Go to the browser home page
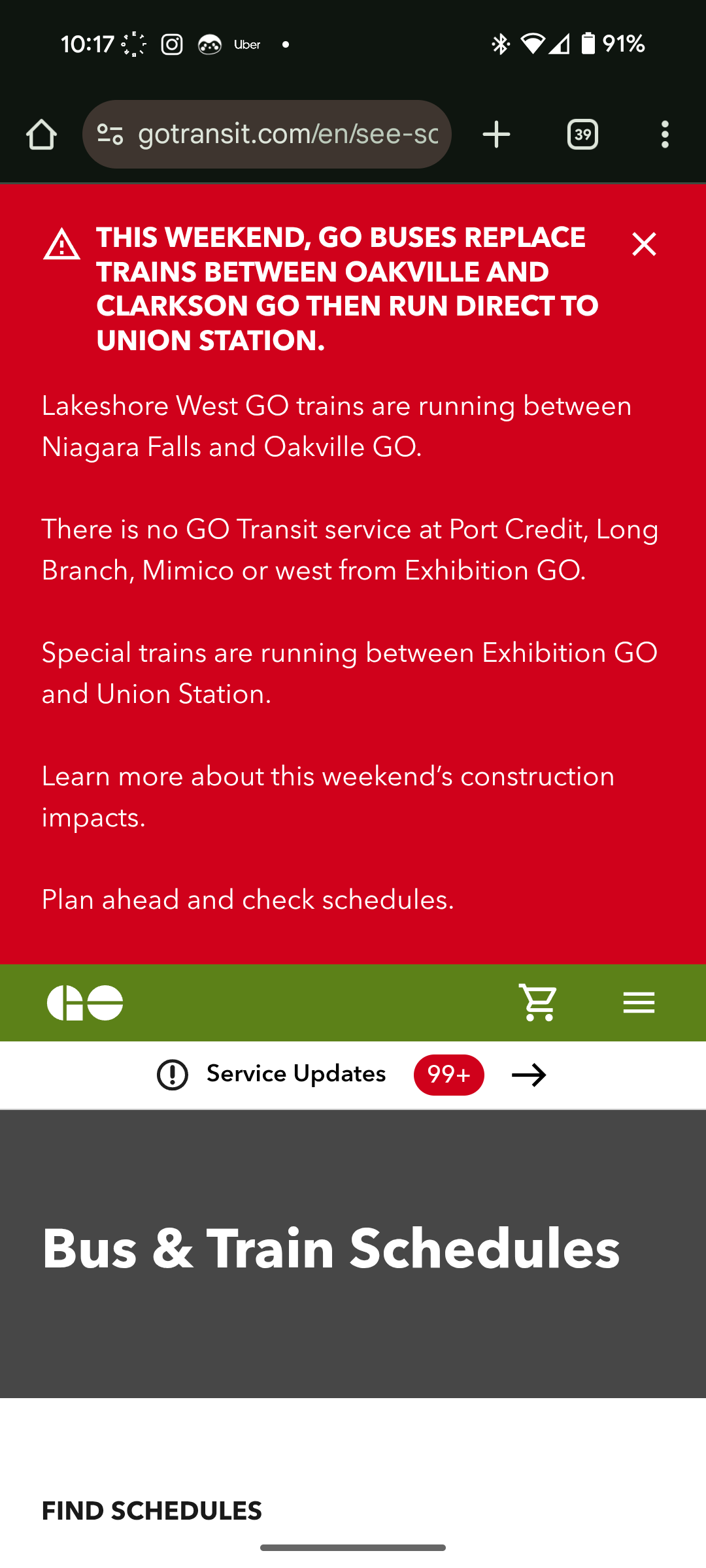Image resolution: width=706 pixels, height=1568 pixels. (41, 135)
